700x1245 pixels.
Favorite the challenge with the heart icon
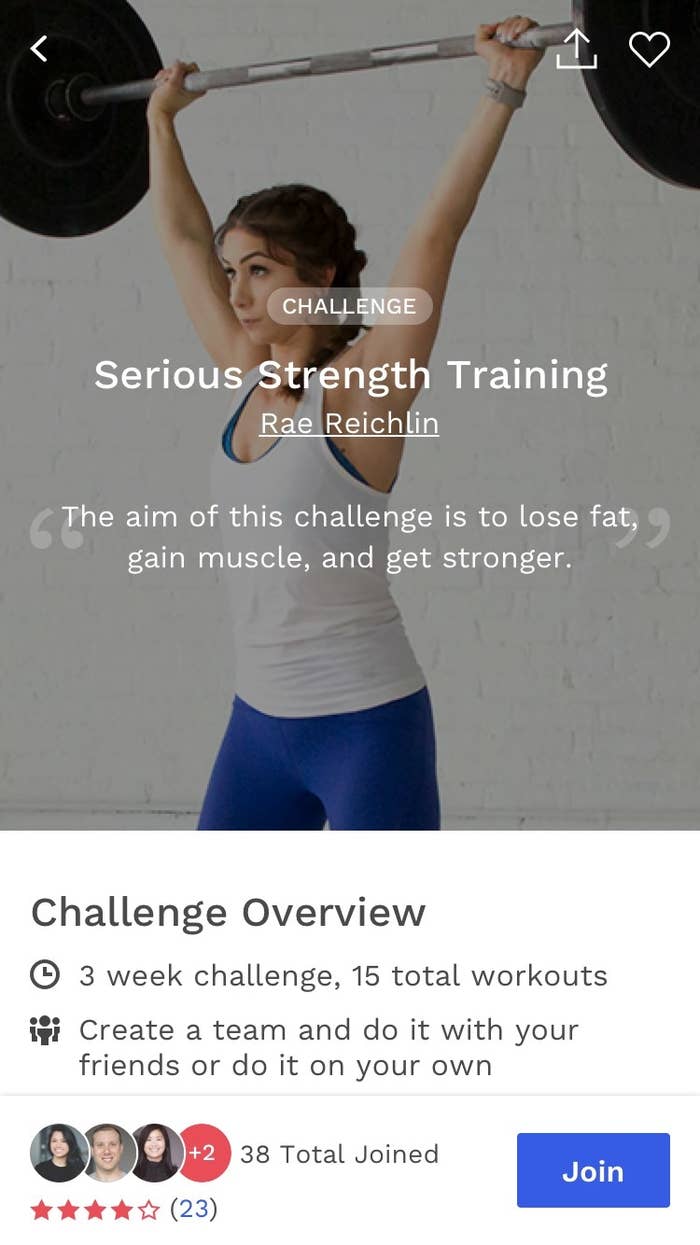pos(649,49)
